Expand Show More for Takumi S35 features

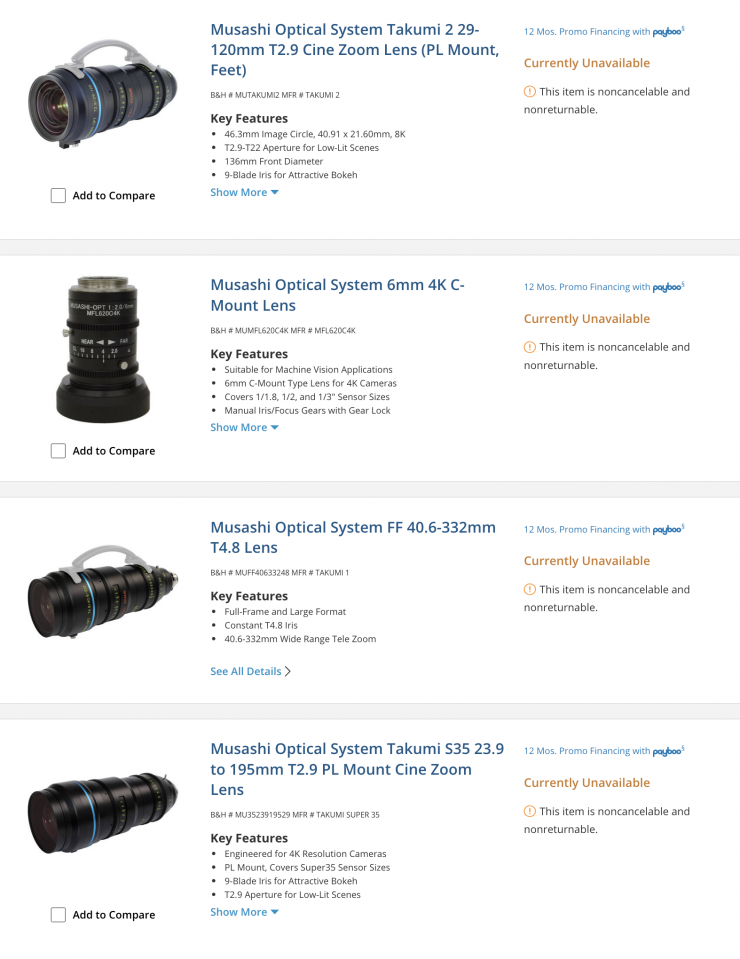pos(244,912)
